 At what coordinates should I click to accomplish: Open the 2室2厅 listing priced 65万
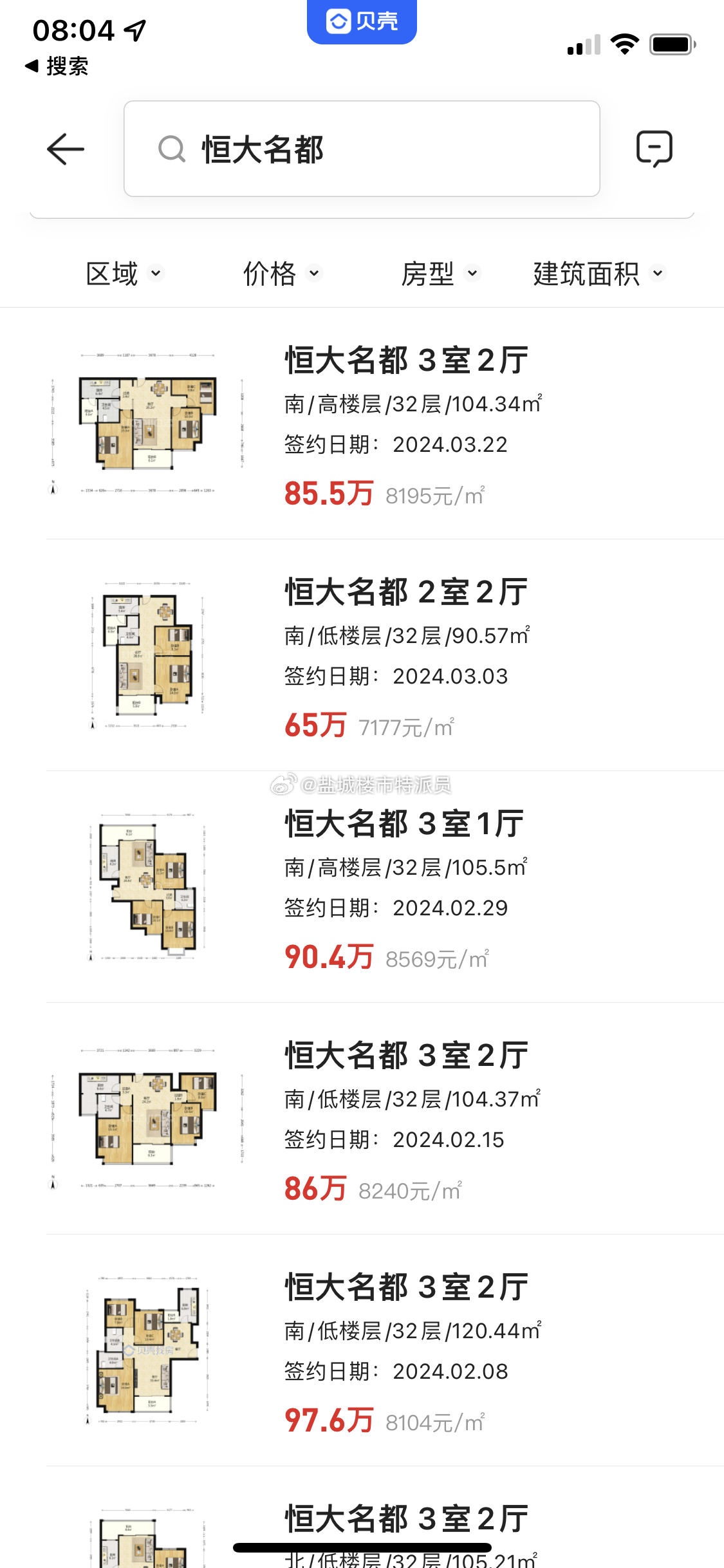click(385, 655)
